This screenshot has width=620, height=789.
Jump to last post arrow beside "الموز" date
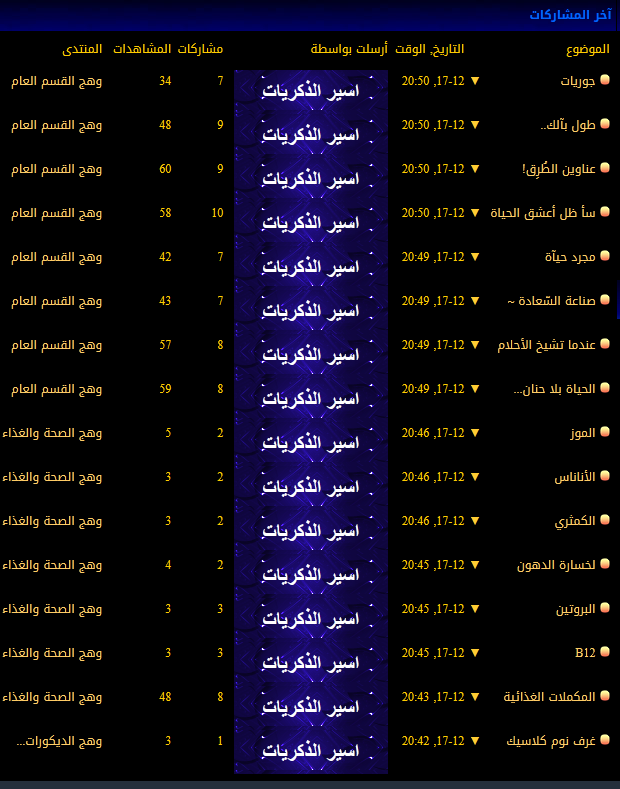click(475, 433)
